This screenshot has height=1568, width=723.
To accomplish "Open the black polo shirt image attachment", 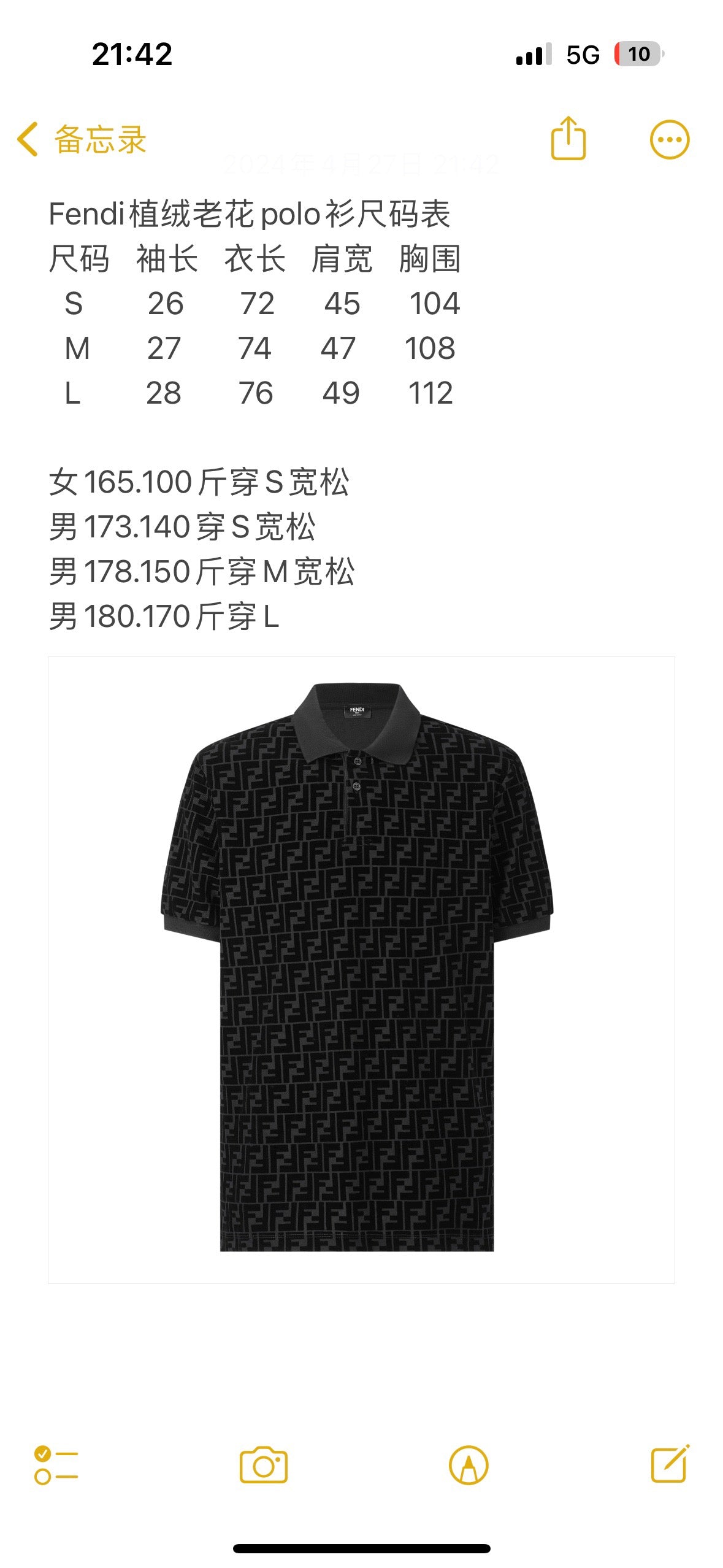I will click(x=361, y=969).
